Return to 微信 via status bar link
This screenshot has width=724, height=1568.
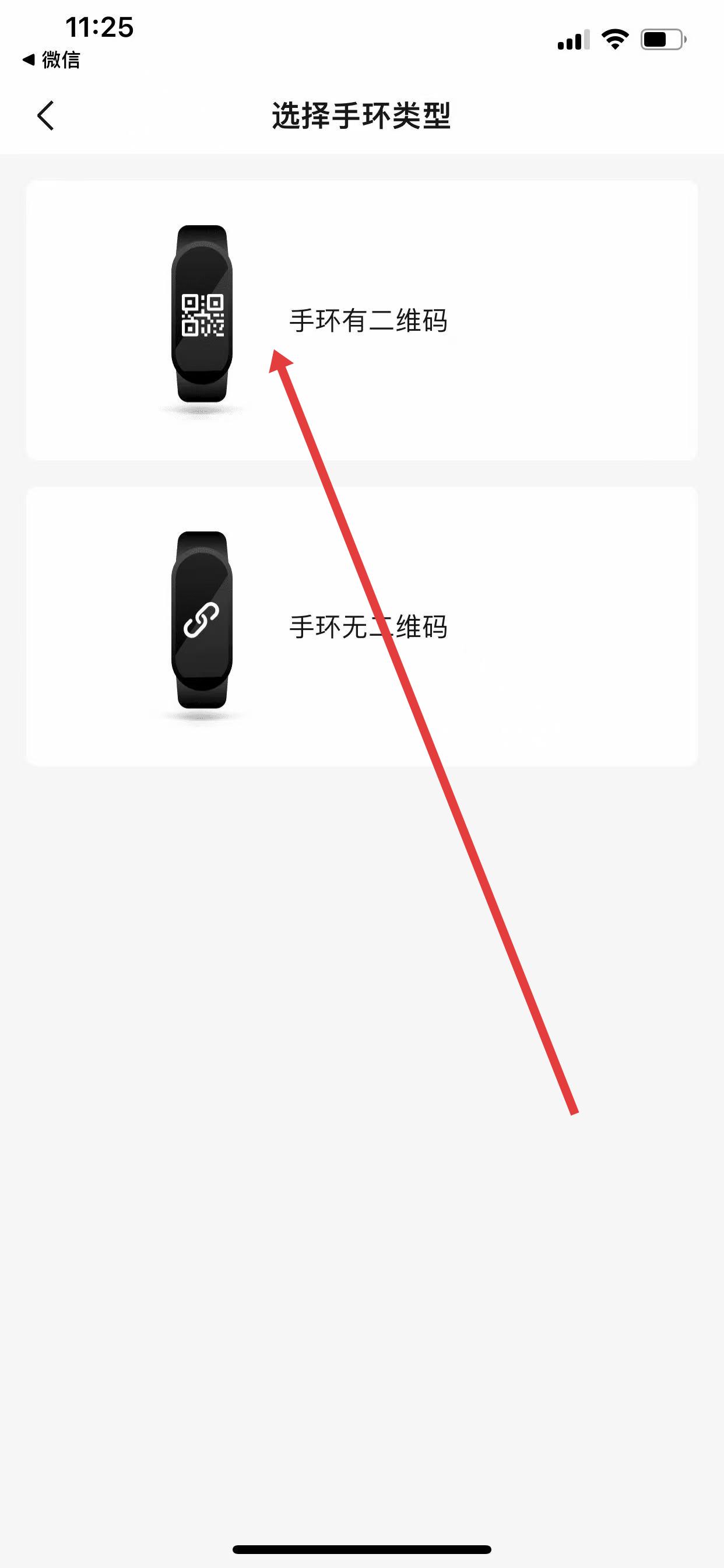51,60
